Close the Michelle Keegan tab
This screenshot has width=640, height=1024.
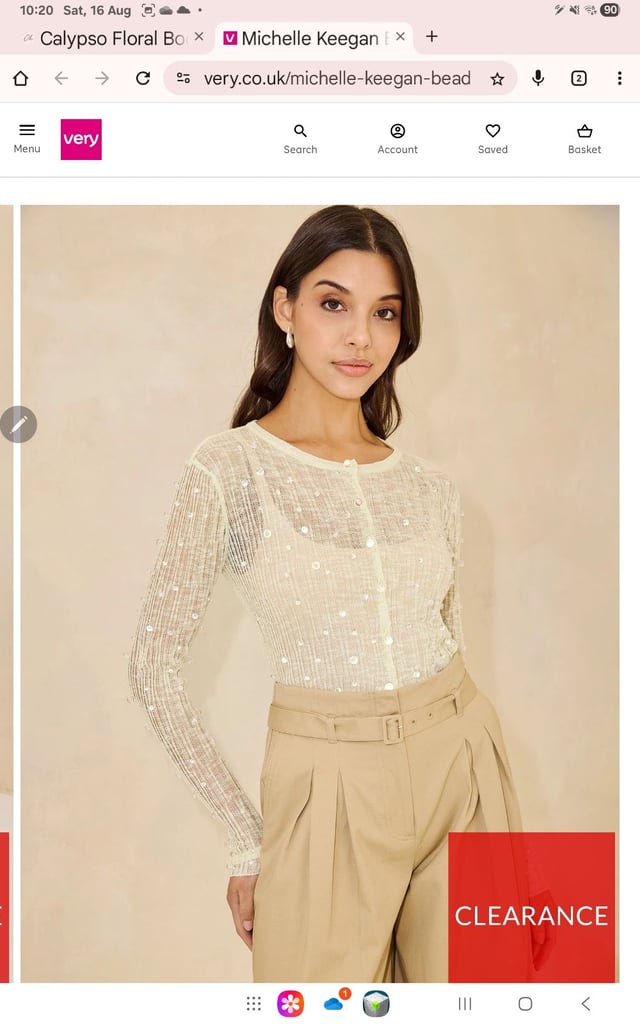[x=400, y=37]
